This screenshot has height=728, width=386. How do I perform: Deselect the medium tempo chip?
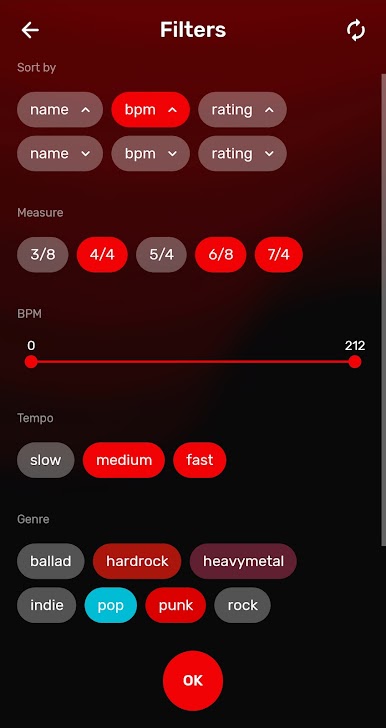tap(124, 460)
